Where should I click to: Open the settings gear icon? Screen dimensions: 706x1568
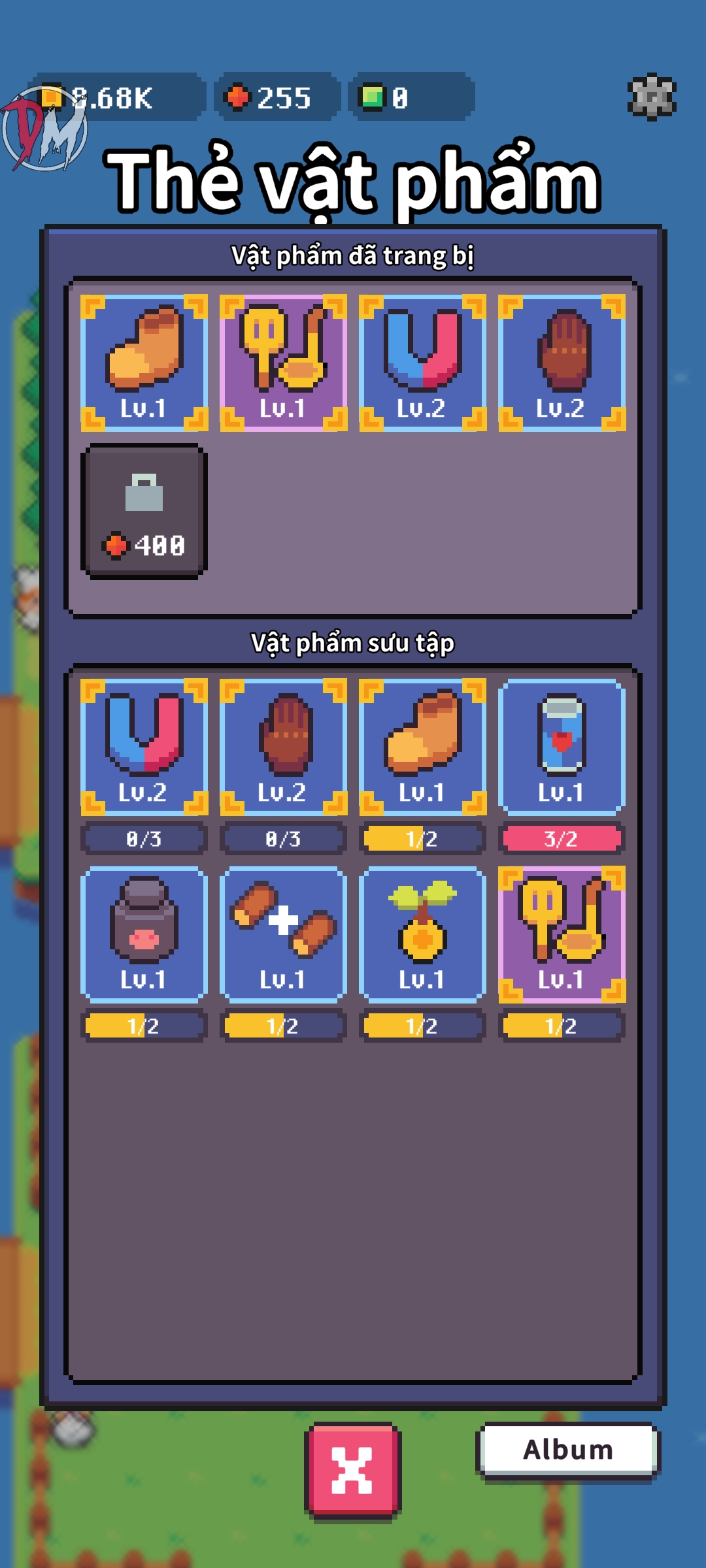(652, 97)
